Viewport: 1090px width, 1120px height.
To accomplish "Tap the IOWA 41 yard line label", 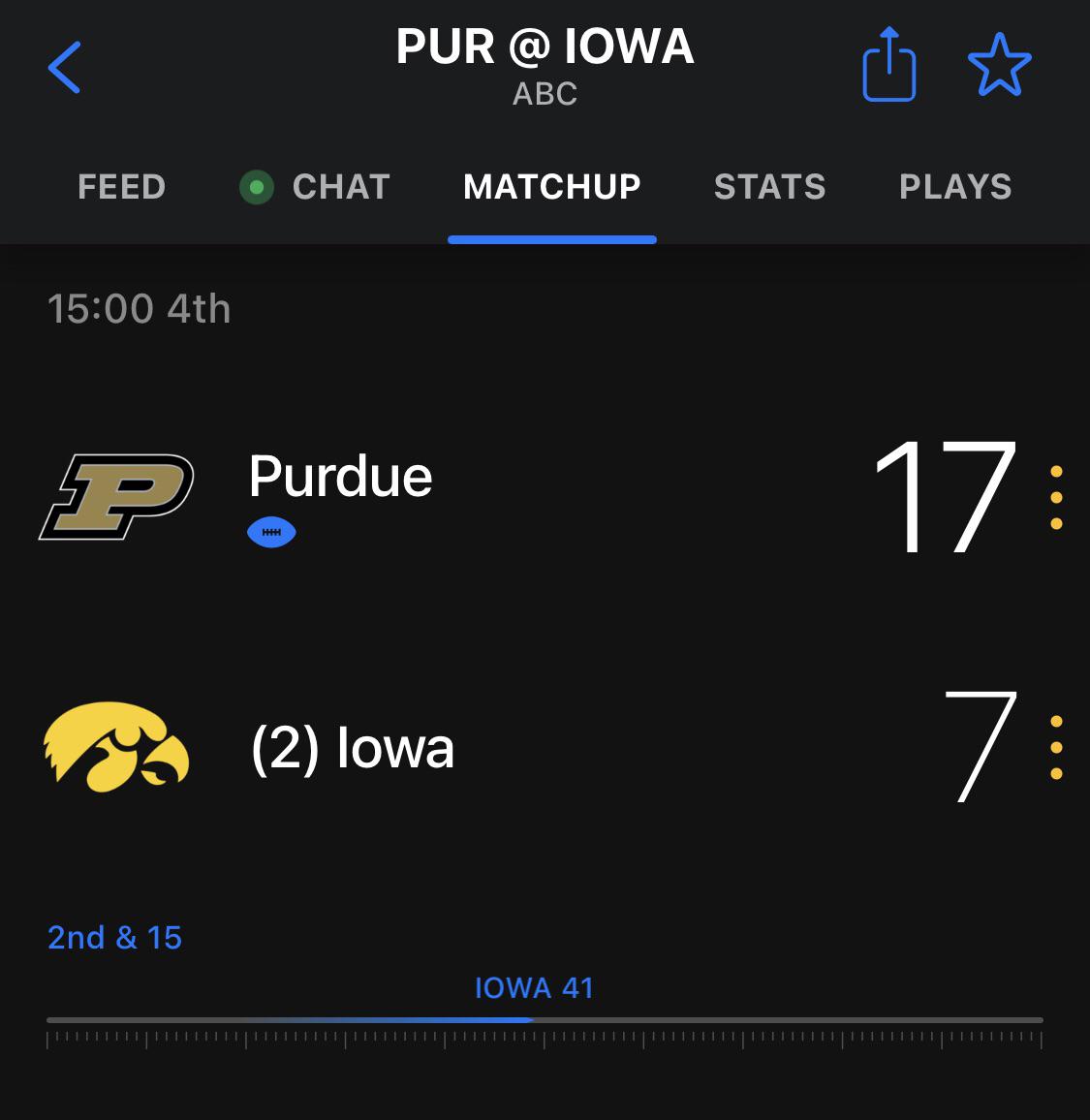I will pos(532,987).
